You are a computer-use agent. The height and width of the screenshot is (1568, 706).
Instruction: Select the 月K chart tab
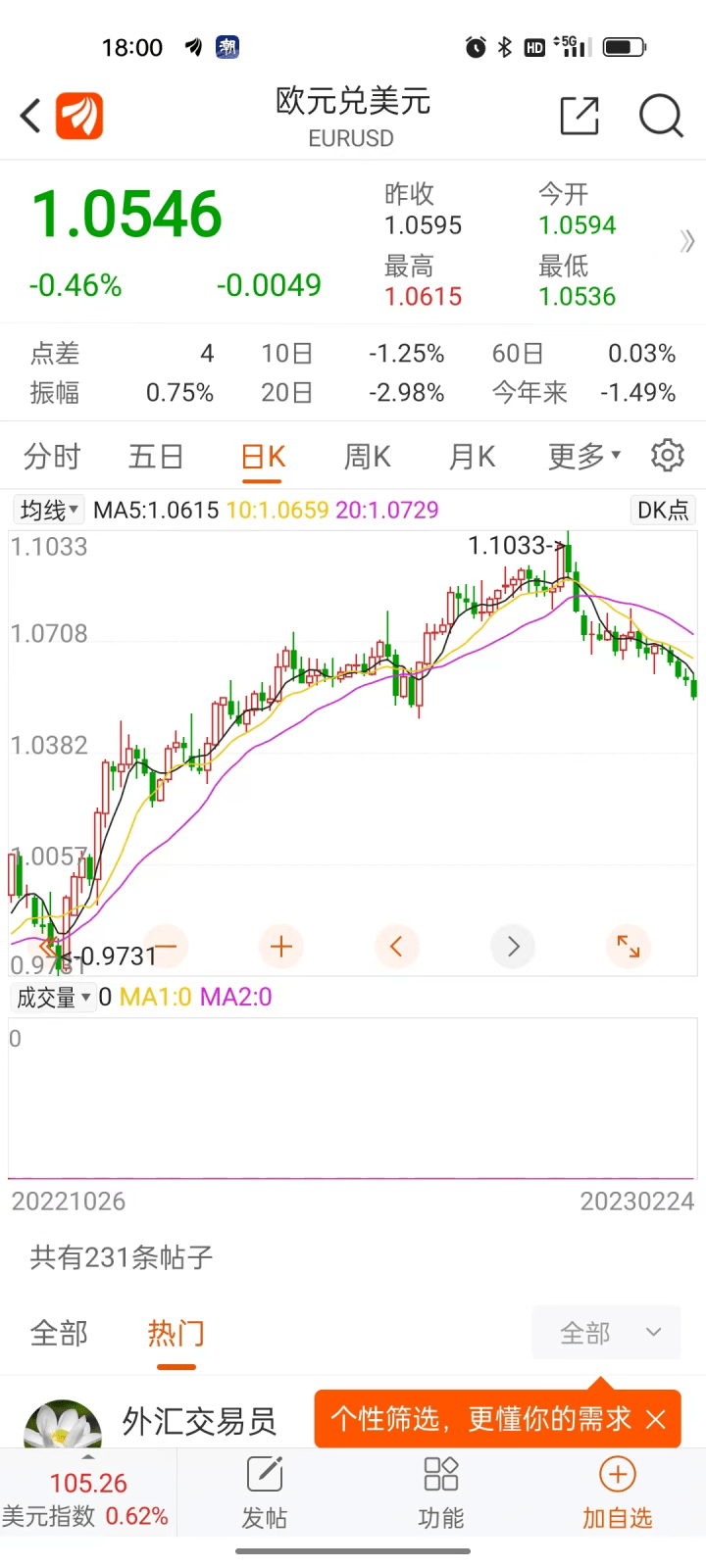point(472,457)
